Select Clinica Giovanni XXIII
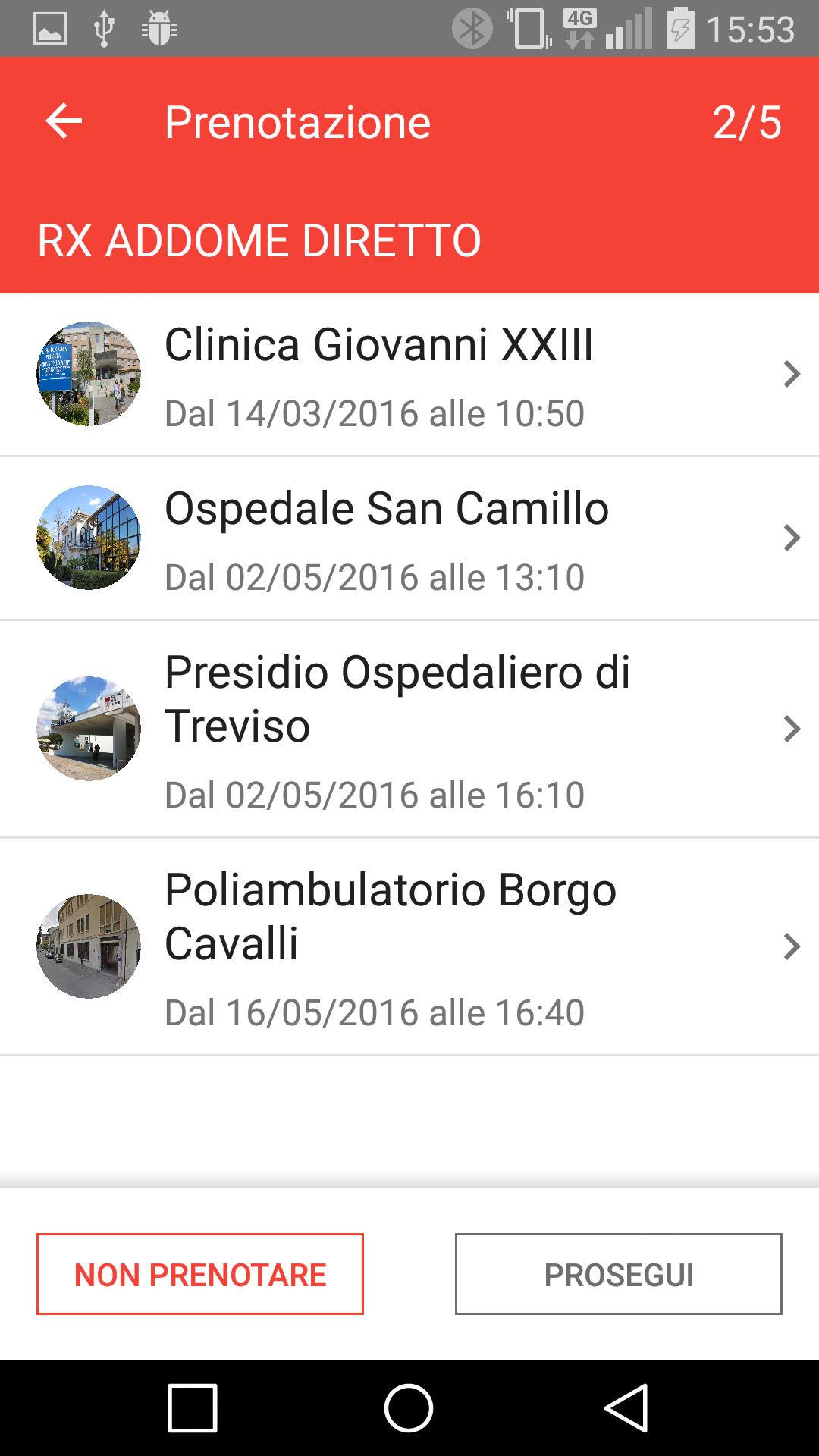 pyautogui.click(x=409, y=375)
